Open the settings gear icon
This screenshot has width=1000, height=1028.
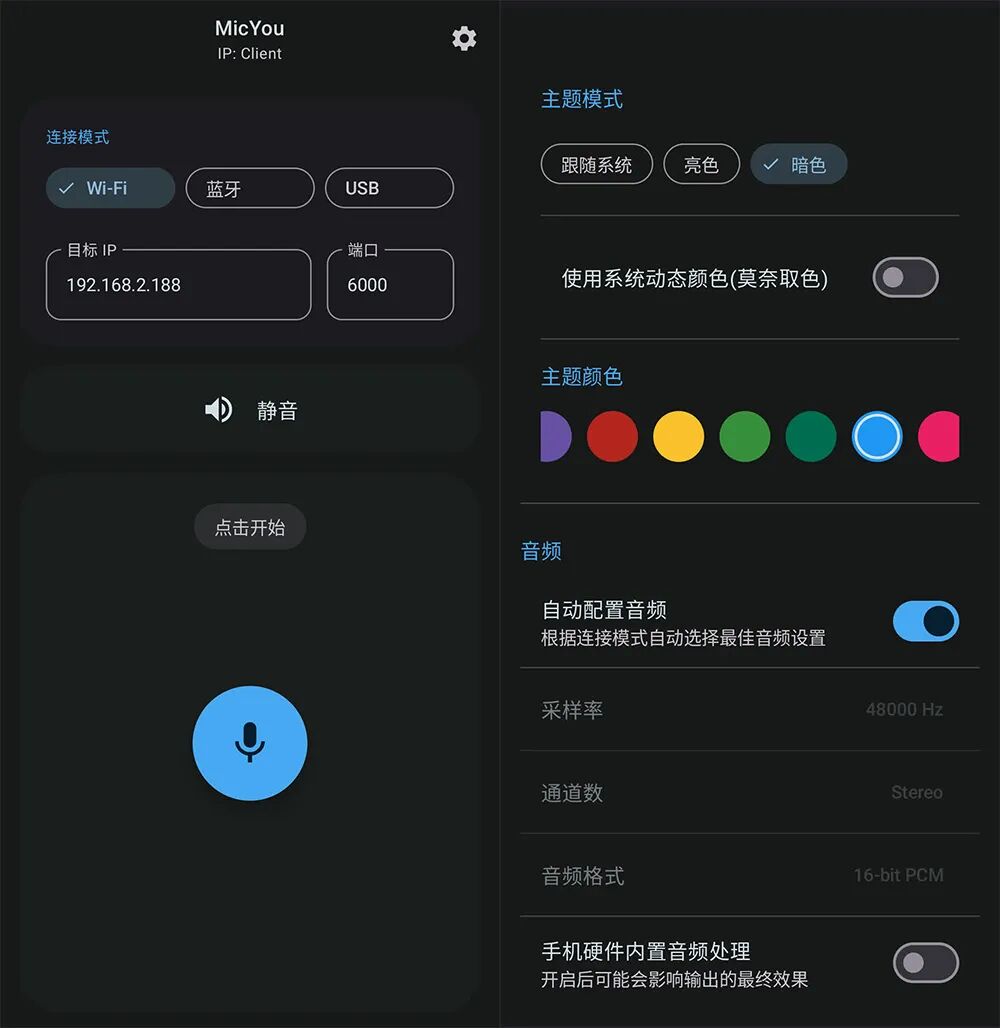coord(464,39)
